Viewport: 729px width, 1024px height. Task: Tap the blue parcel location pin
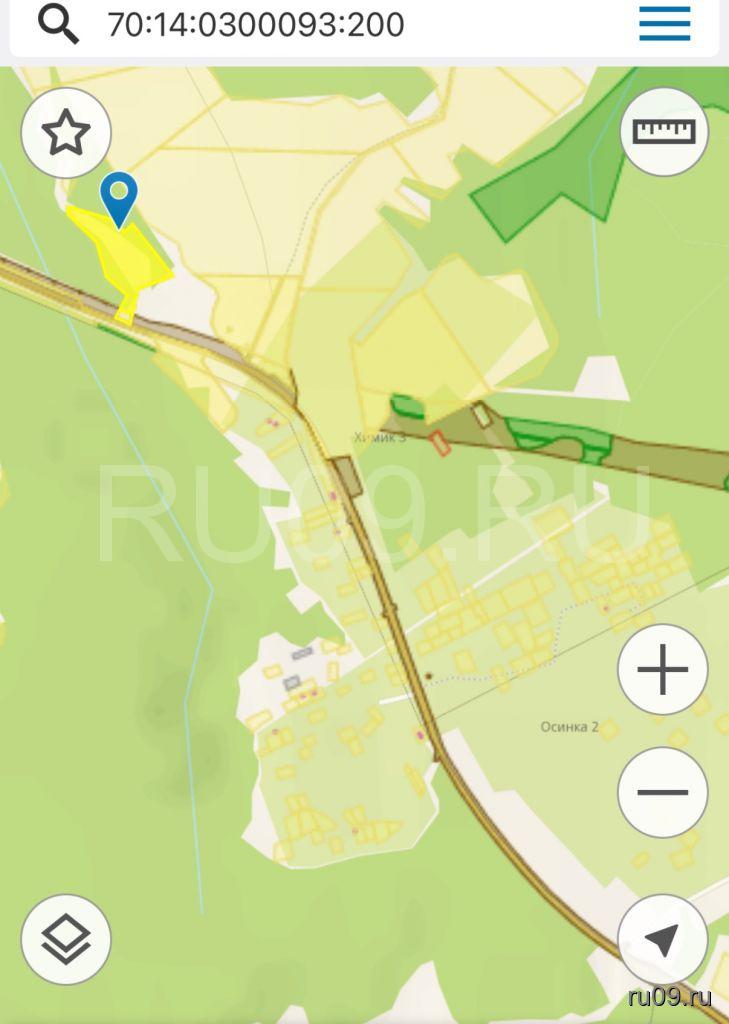pos(120,197)
